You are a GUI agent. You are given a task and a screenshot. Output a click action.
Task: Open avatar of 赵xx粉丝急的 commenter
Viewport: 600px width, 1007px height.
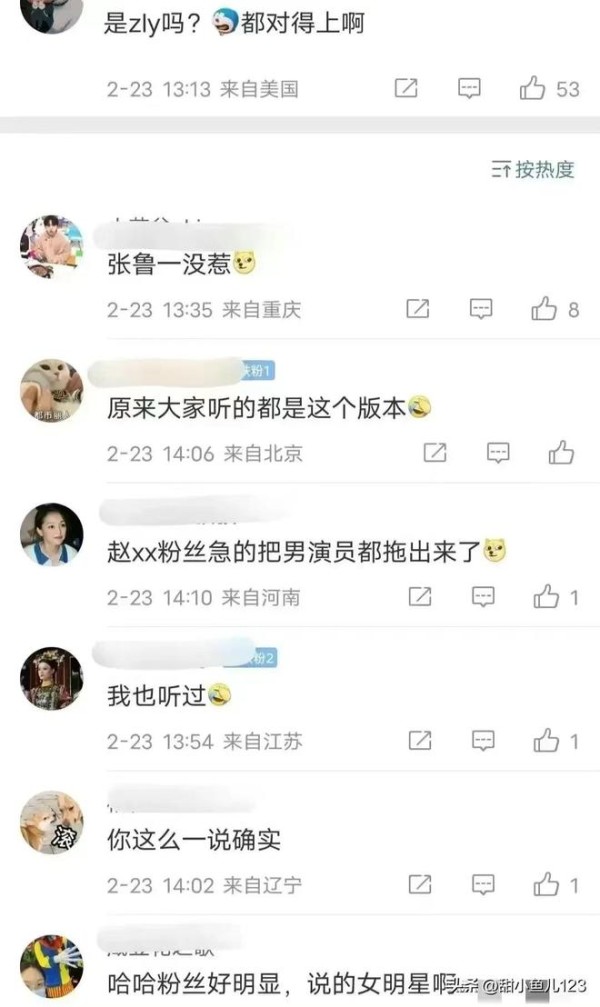pyautogui.click(x=52, y=534)
